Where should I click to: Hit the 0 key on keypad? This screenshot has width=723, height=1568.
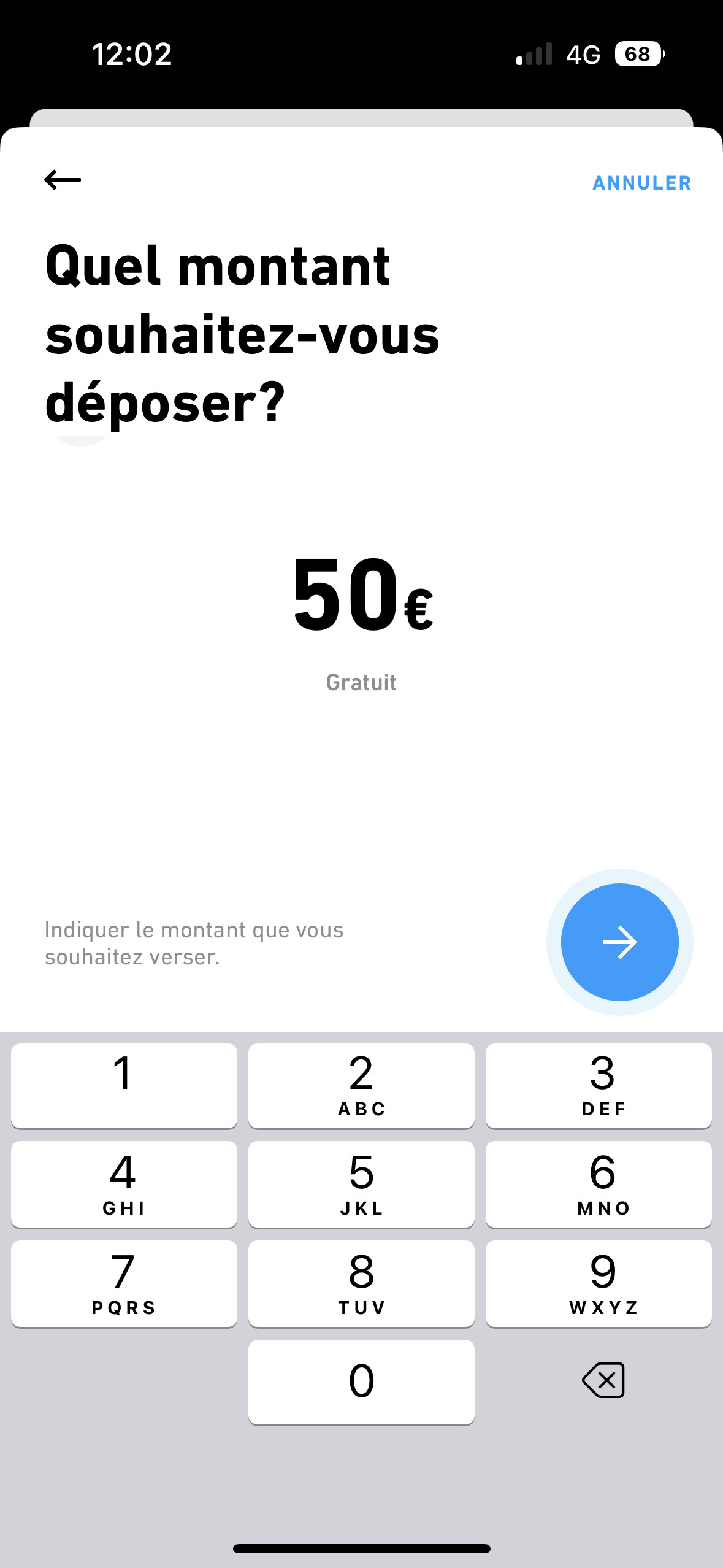point(361,1382)
